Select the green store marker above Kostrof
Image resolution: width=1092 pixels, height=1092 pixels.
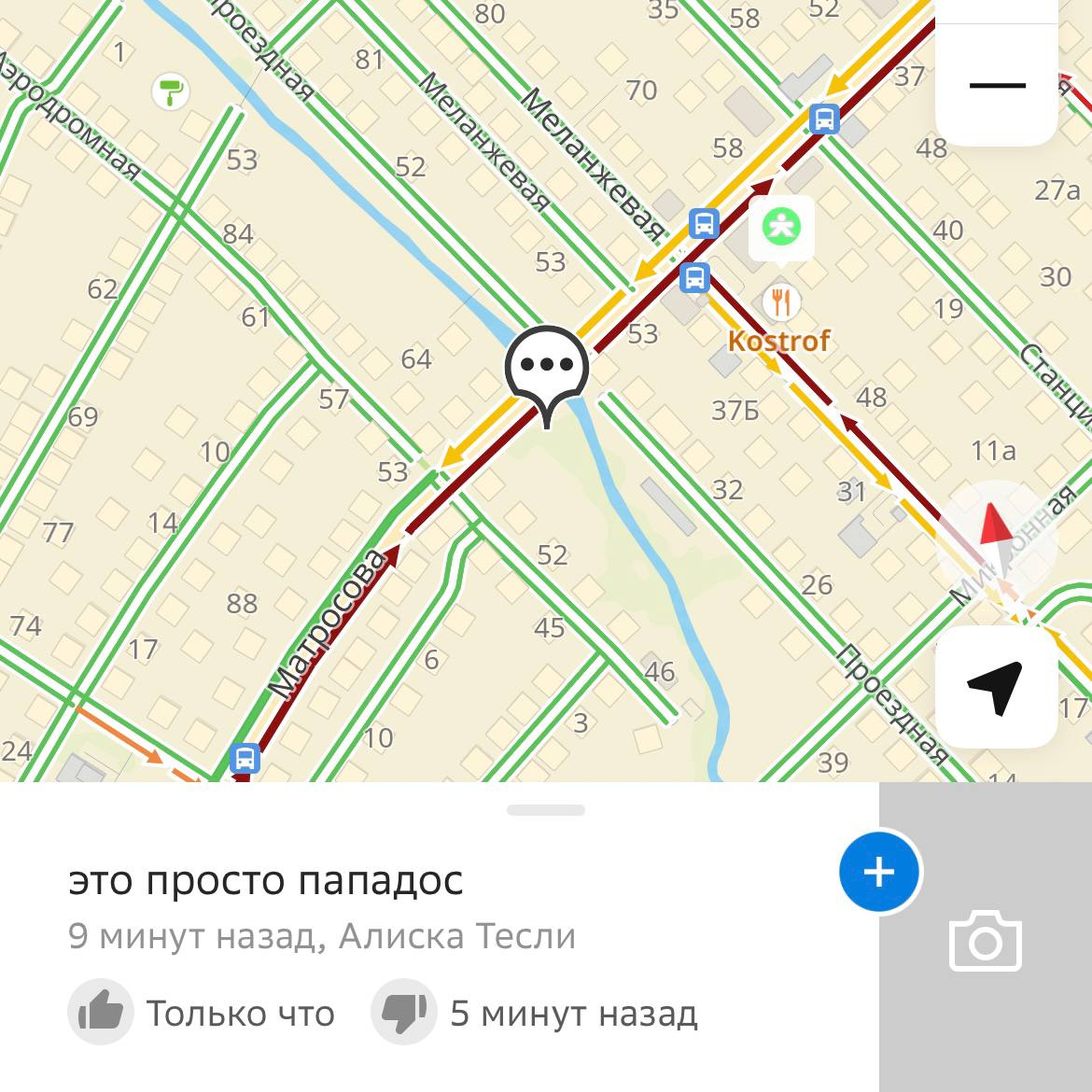click(x=781, y=227)
